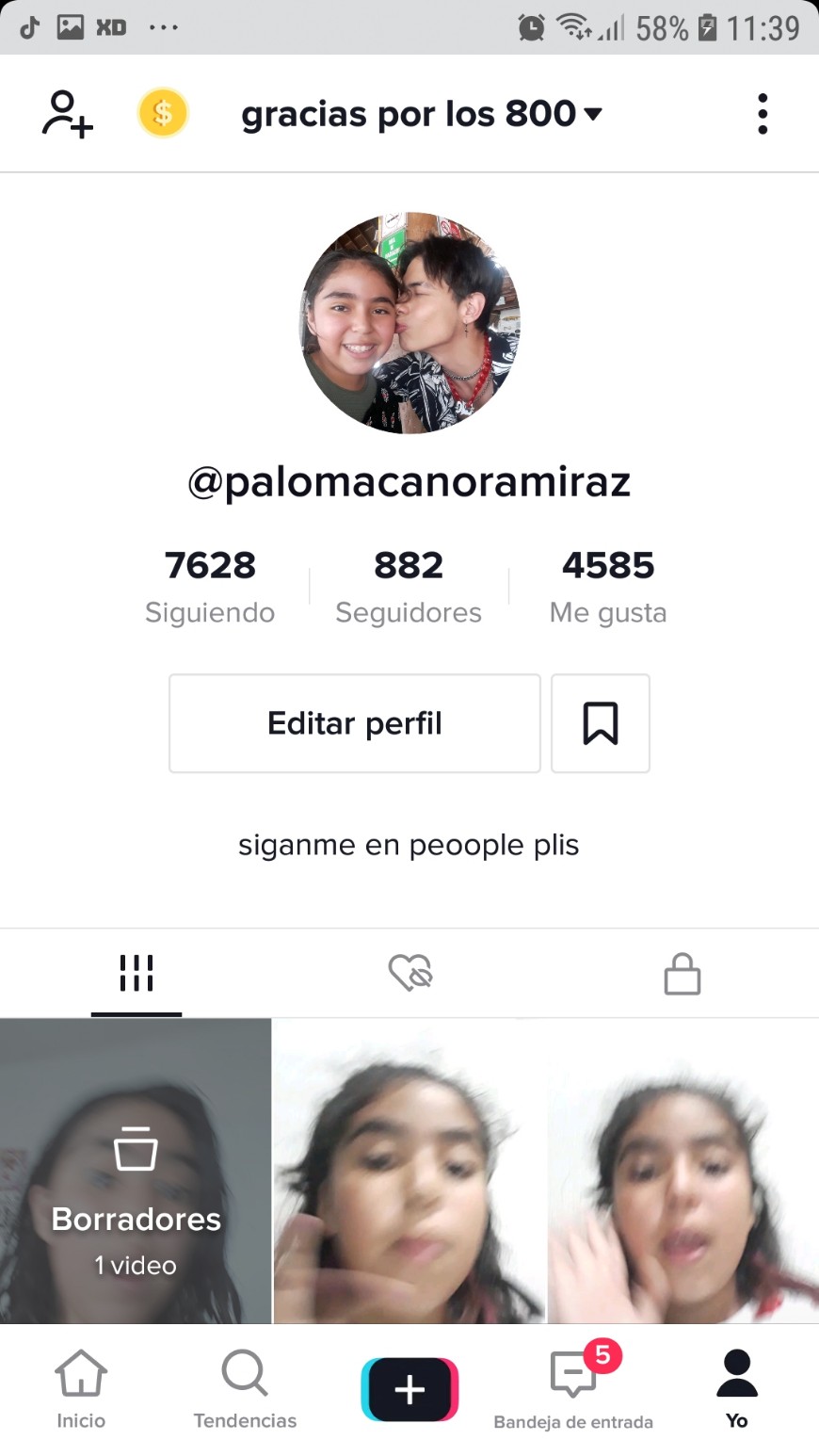Go to the Inicio tab
Viewport: 819px width, 1456px height.
pos(81,1388)
